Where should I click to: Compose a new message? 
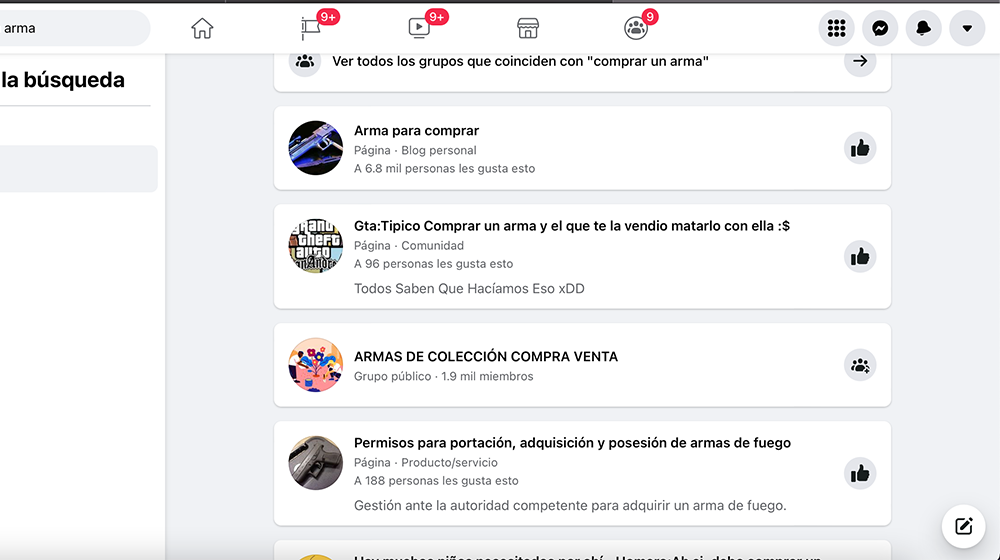tap(963, 526)
